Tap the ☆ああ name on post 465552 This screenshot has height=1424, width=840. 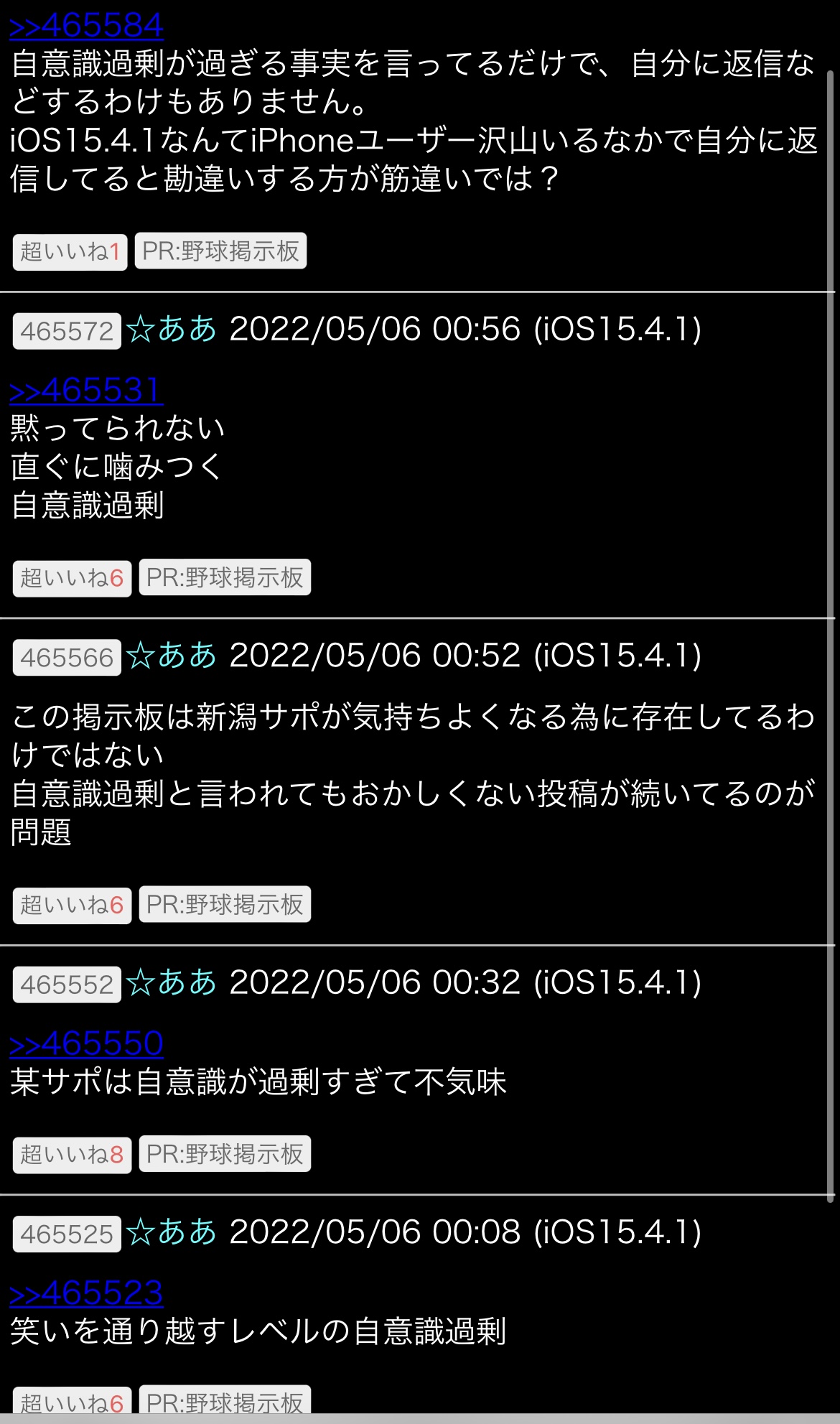point(172,983)
